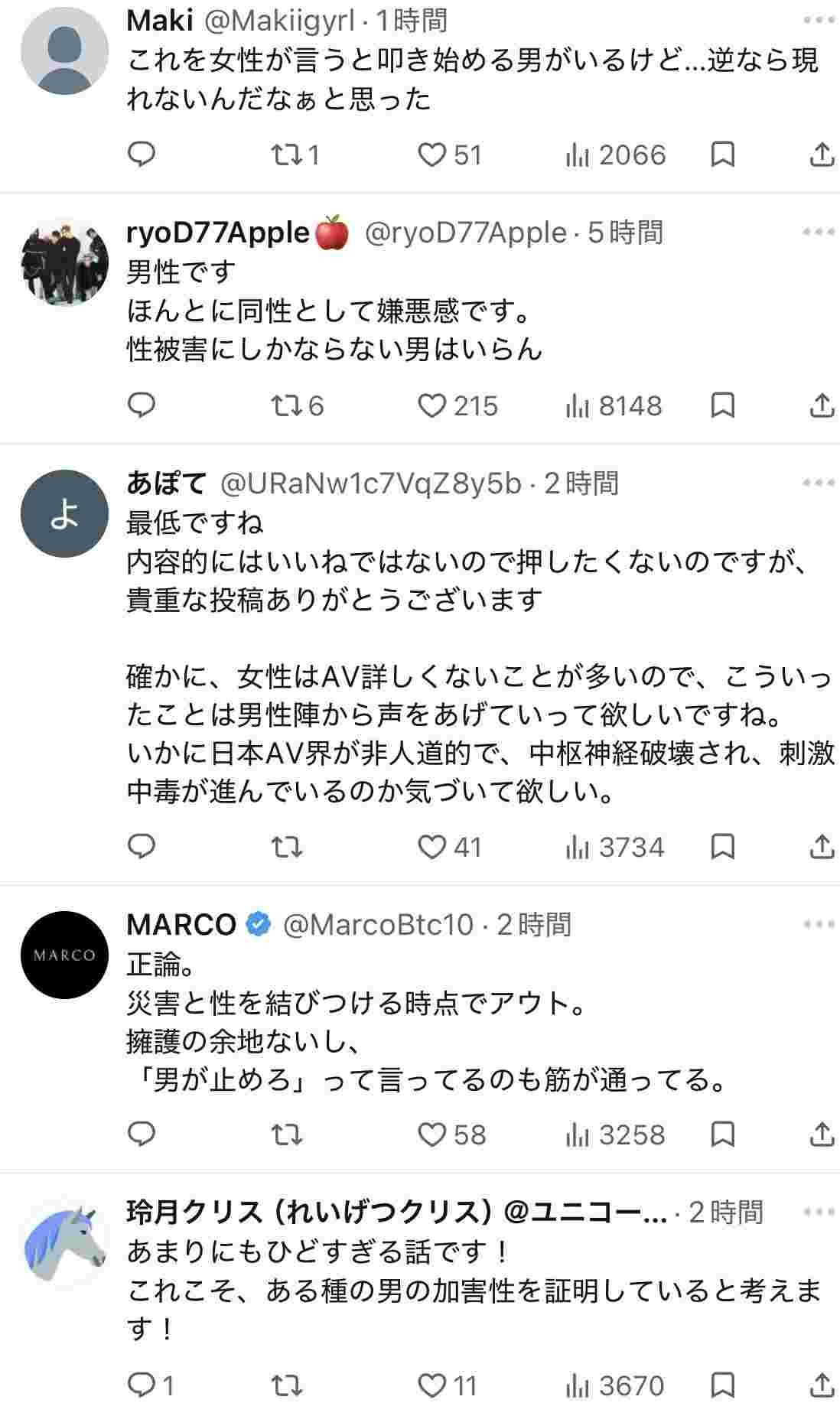The image size is (840, 1416).
Task: Reply to 玲月クリス's post
Action: [x=142, y=1385]
